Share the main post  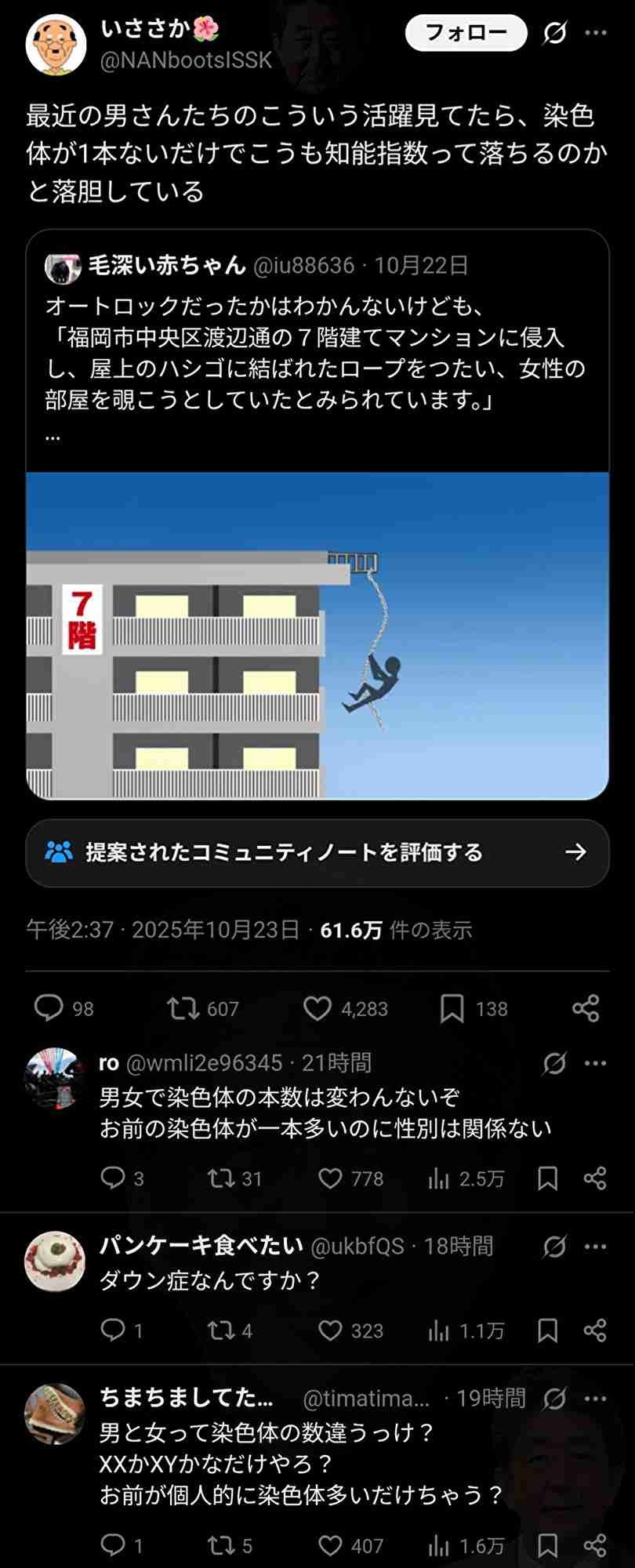pyautogui.click(x=586, y=1007)
